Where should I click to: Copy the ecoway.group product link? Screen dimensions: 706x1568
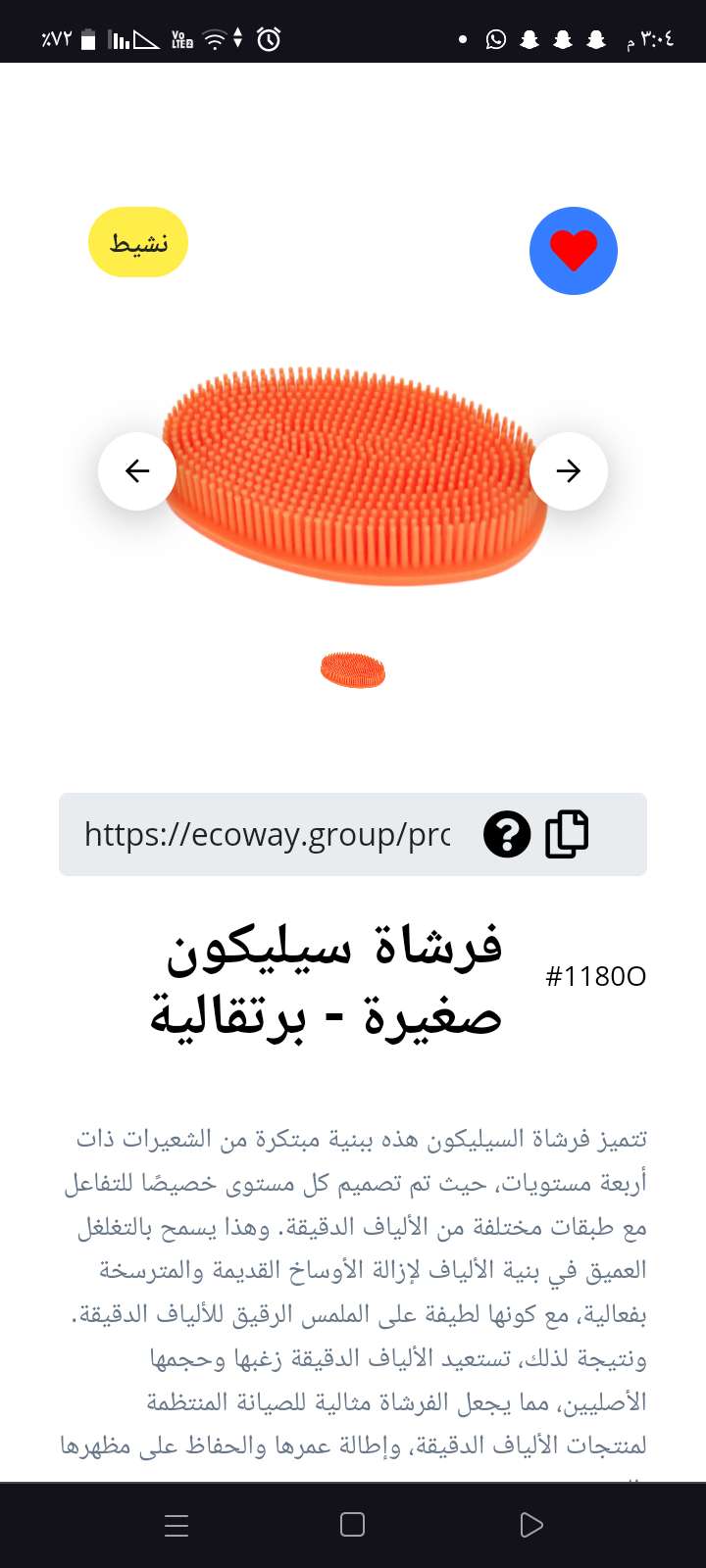pos(567,834)
